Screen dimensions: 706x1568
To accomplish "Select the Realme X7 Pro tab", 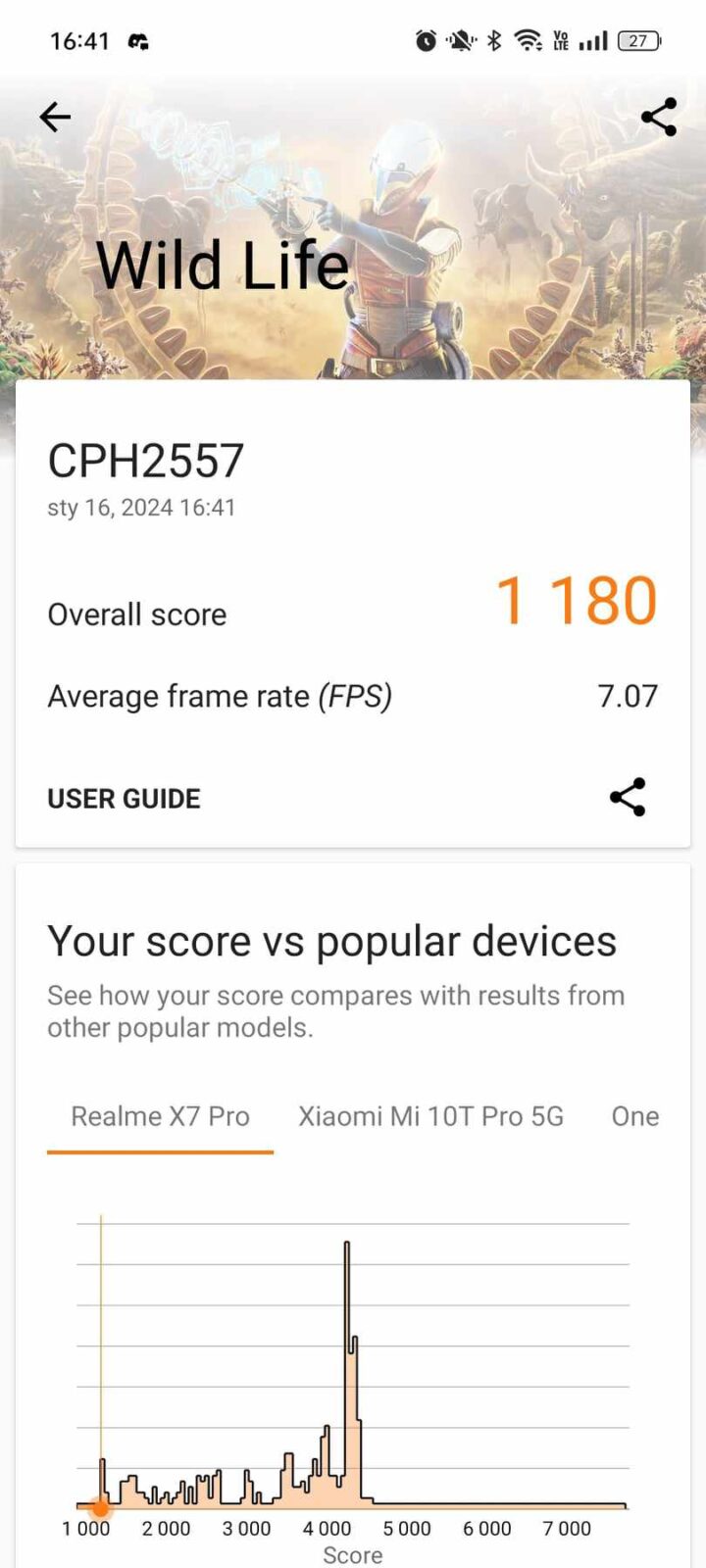I will [160, 1116].
